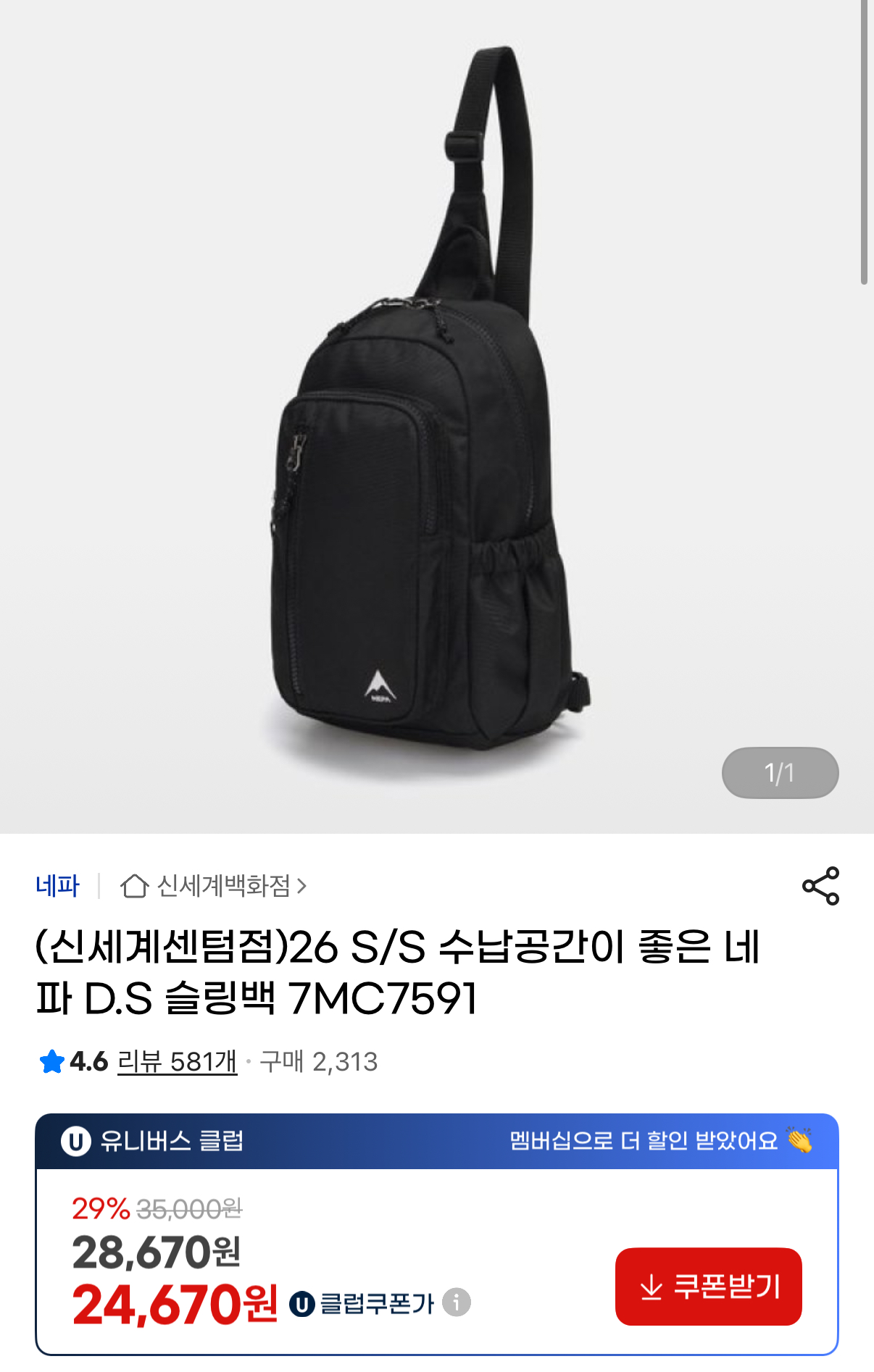874x1372 pixels.
Task: Share this sling bag product
Action: pos(820,885)
